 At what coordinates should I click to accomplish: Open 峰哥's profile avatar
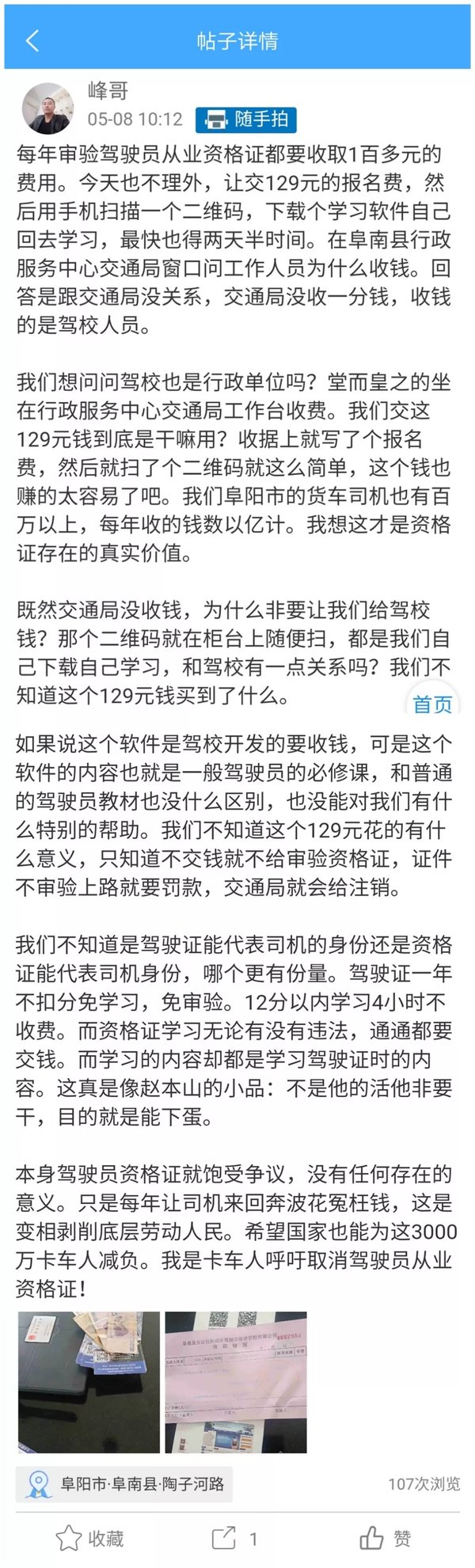coord(48,109)
